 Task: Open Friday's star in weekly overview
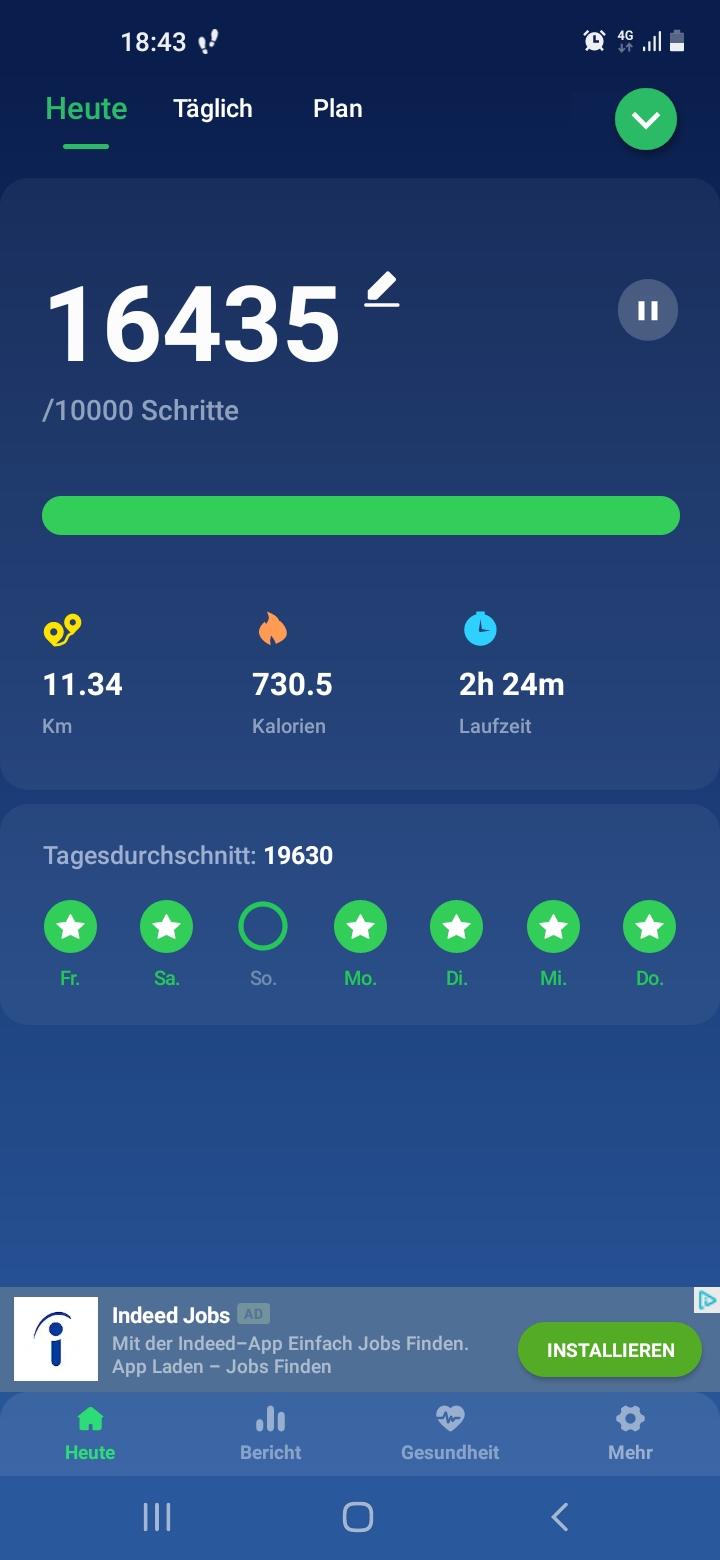click(x=70, y=927)
